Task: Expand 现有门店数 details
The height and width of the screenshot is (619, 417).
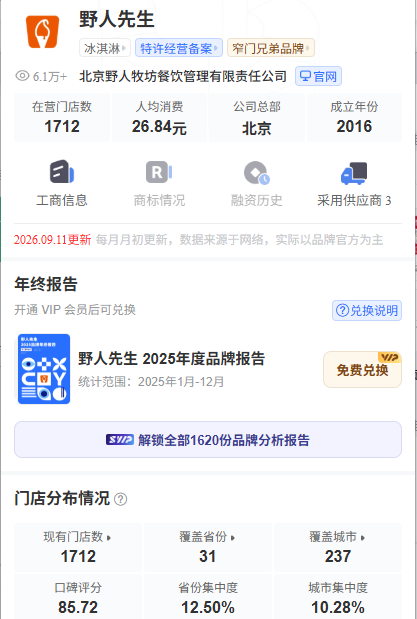Action: 78,548
